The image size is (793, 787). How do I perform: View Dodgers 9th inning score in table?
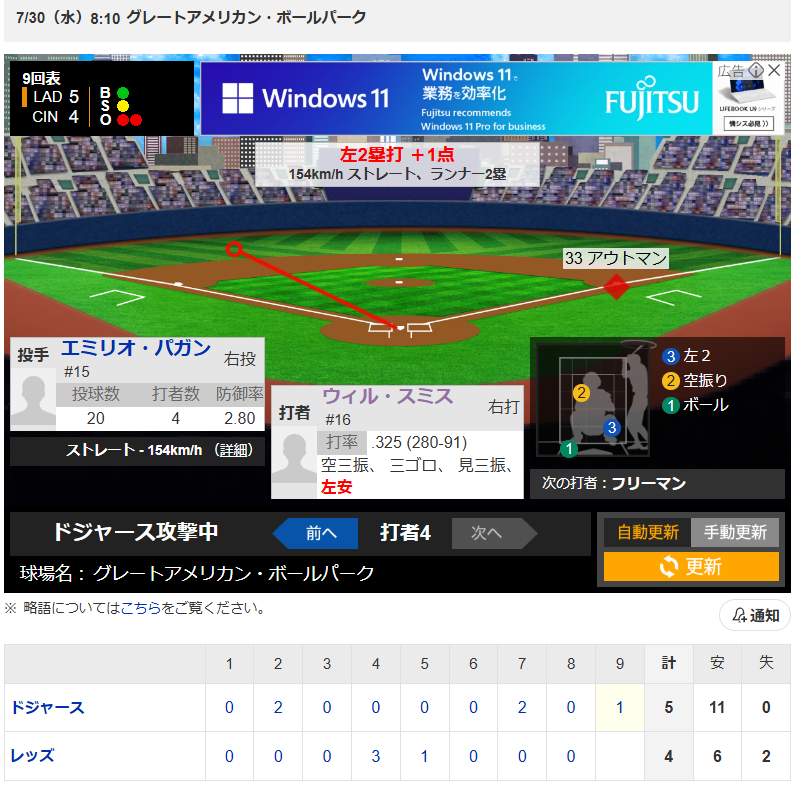[x=619, y=708]
